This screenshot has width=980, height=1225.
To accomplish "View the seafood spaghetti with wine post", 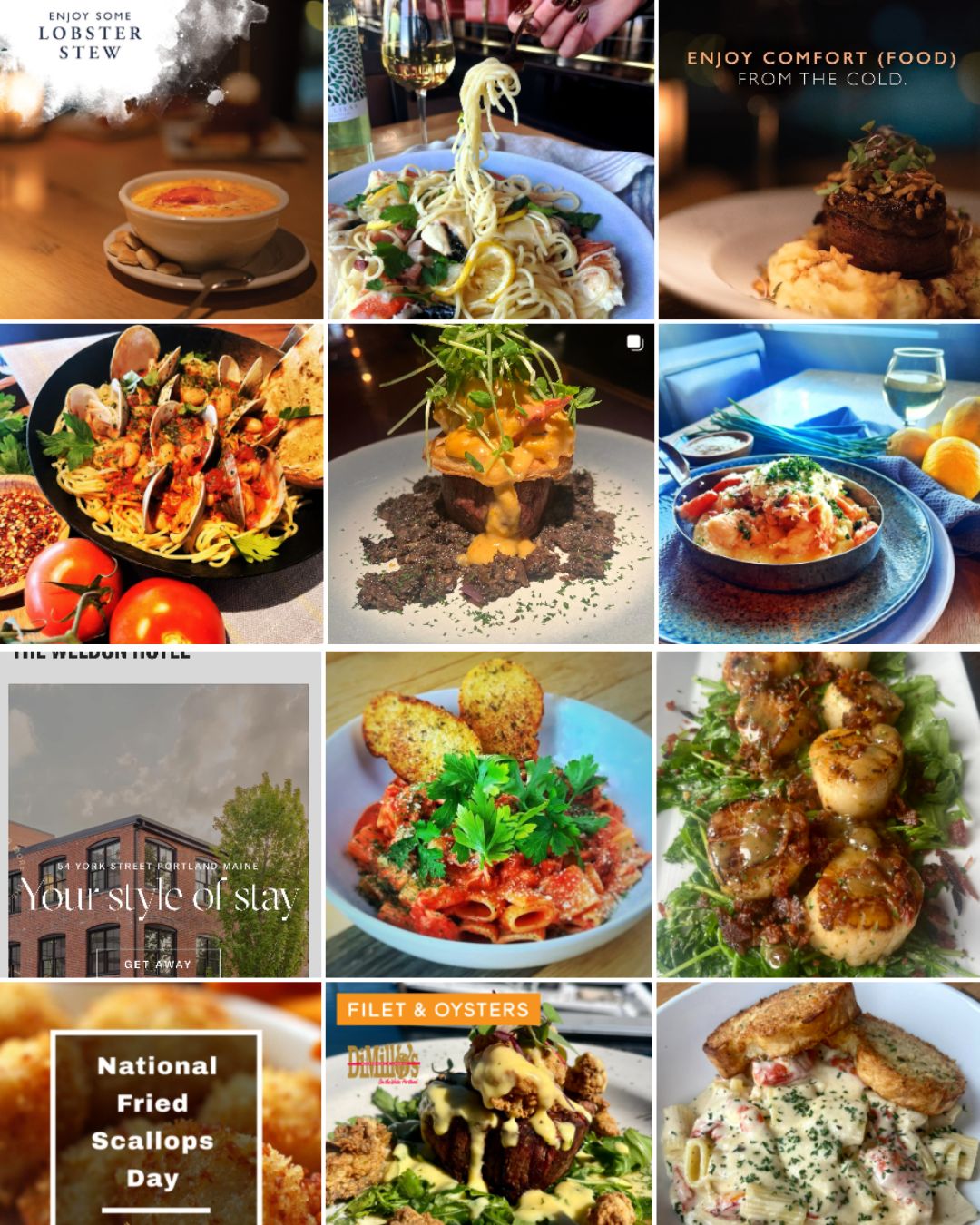I will point(490,160).
